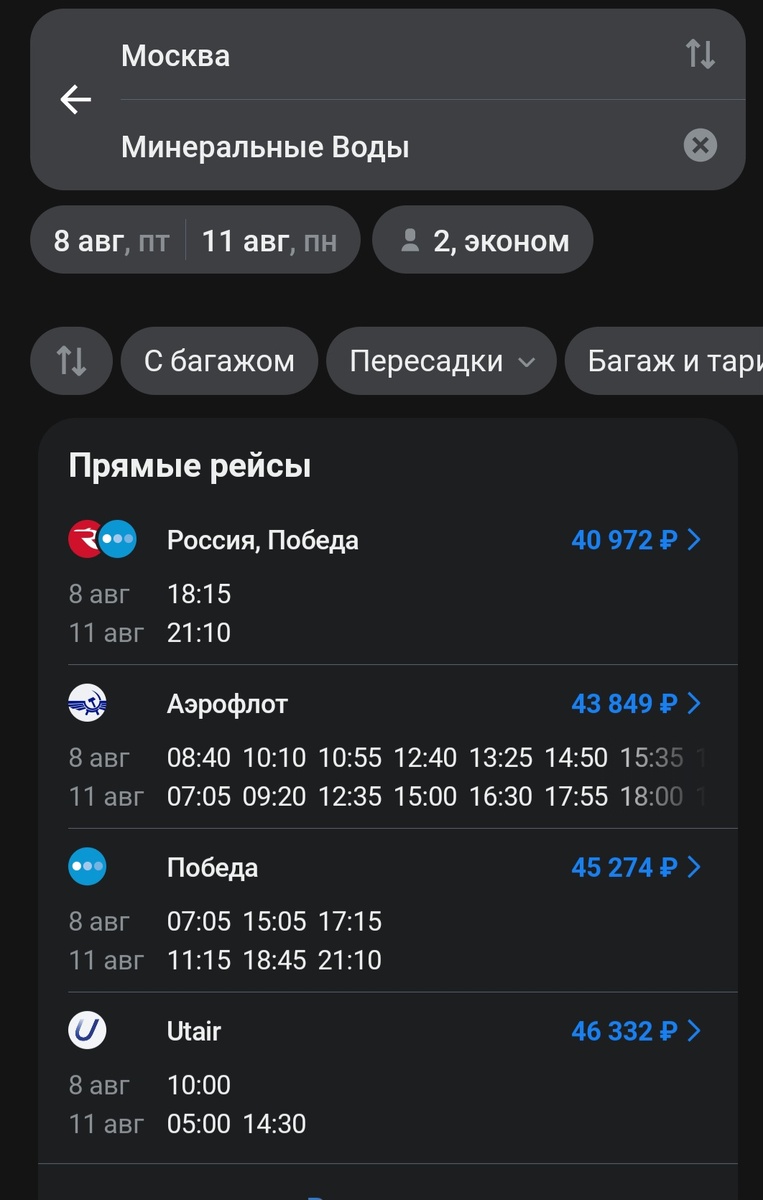The image size is (763, 1200).
Task: Tap the back arrow to return
Action: point(75,99)
